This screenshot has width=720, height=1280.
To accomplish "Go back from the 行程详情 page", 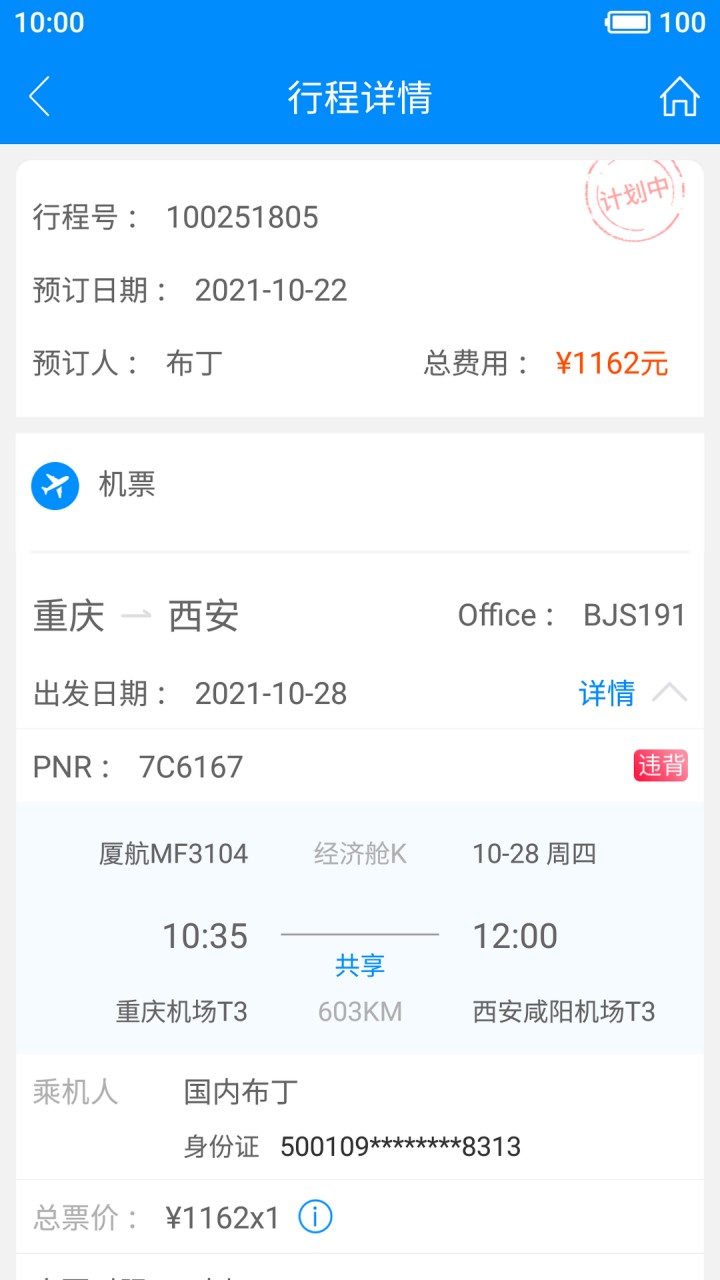I will pyautogui.click(x=40, y=97).
